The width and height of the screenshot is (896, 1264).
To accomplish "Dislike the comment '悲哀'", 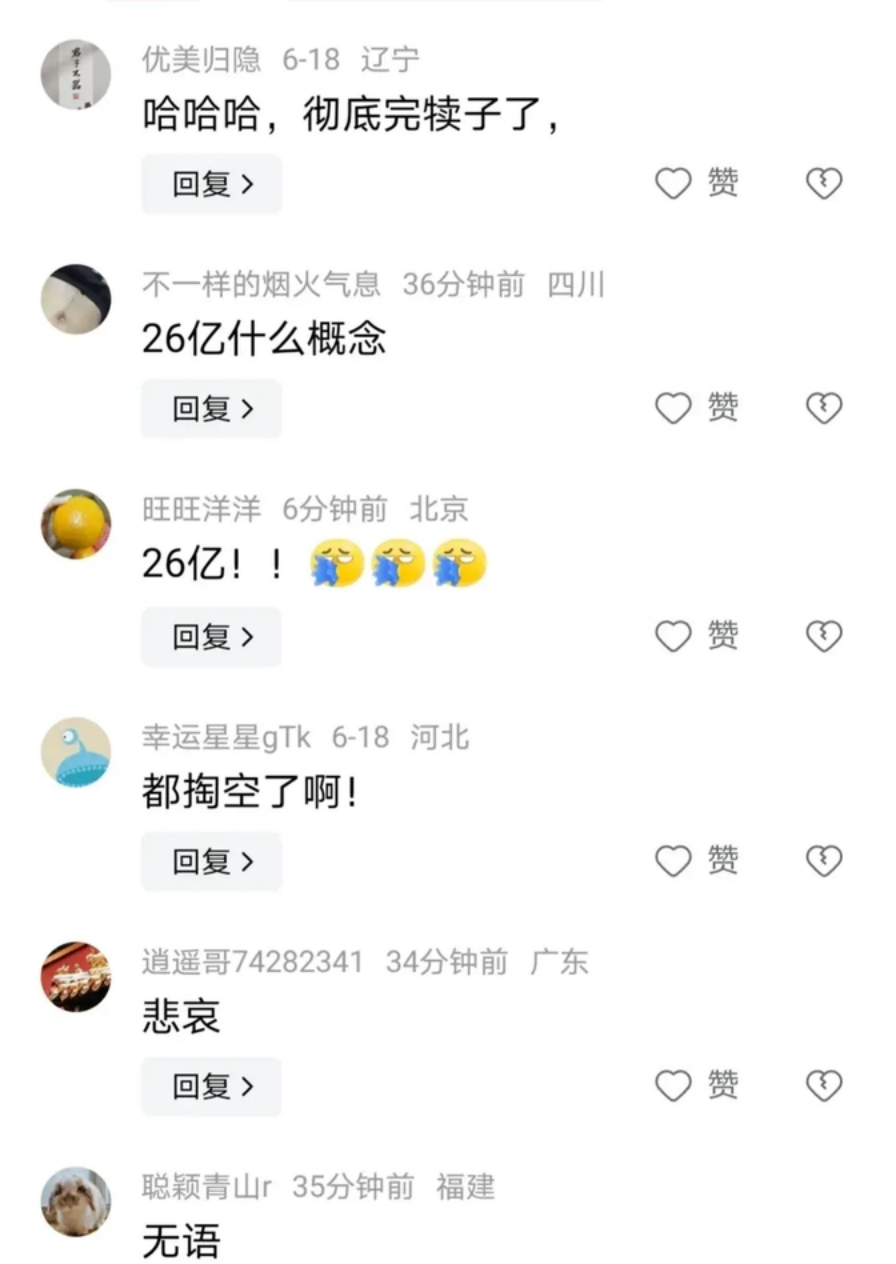I will [824, 1086].
